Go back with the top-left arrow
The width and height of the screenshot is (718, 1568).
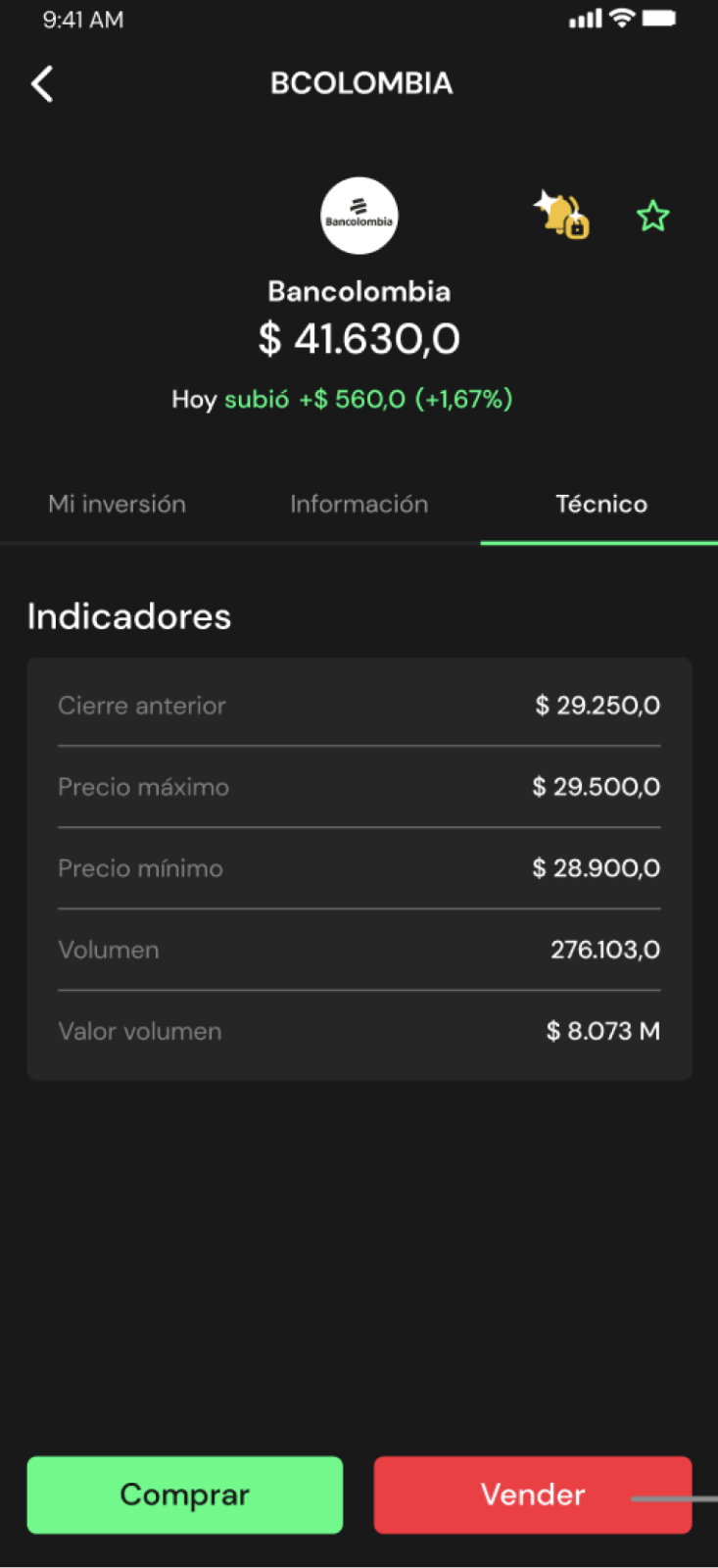tap(42, 84)
